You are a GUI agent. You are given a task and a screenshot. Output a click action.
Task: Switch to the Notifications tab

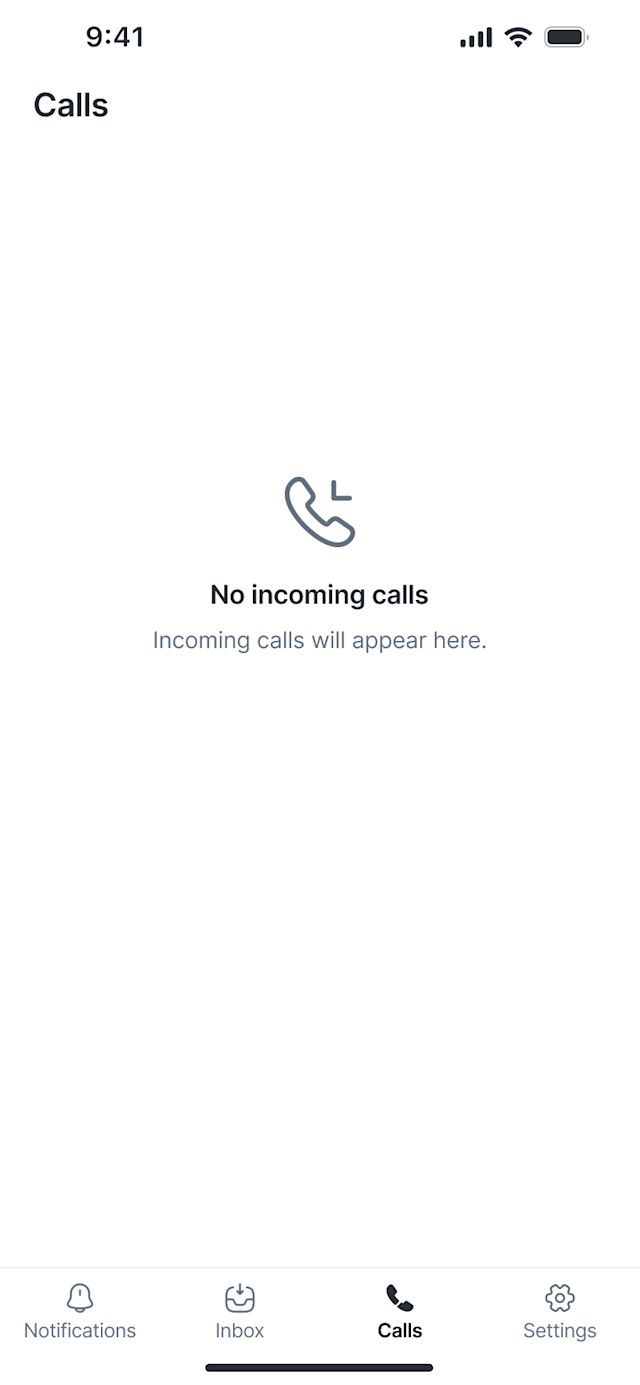coord(80,1312)
